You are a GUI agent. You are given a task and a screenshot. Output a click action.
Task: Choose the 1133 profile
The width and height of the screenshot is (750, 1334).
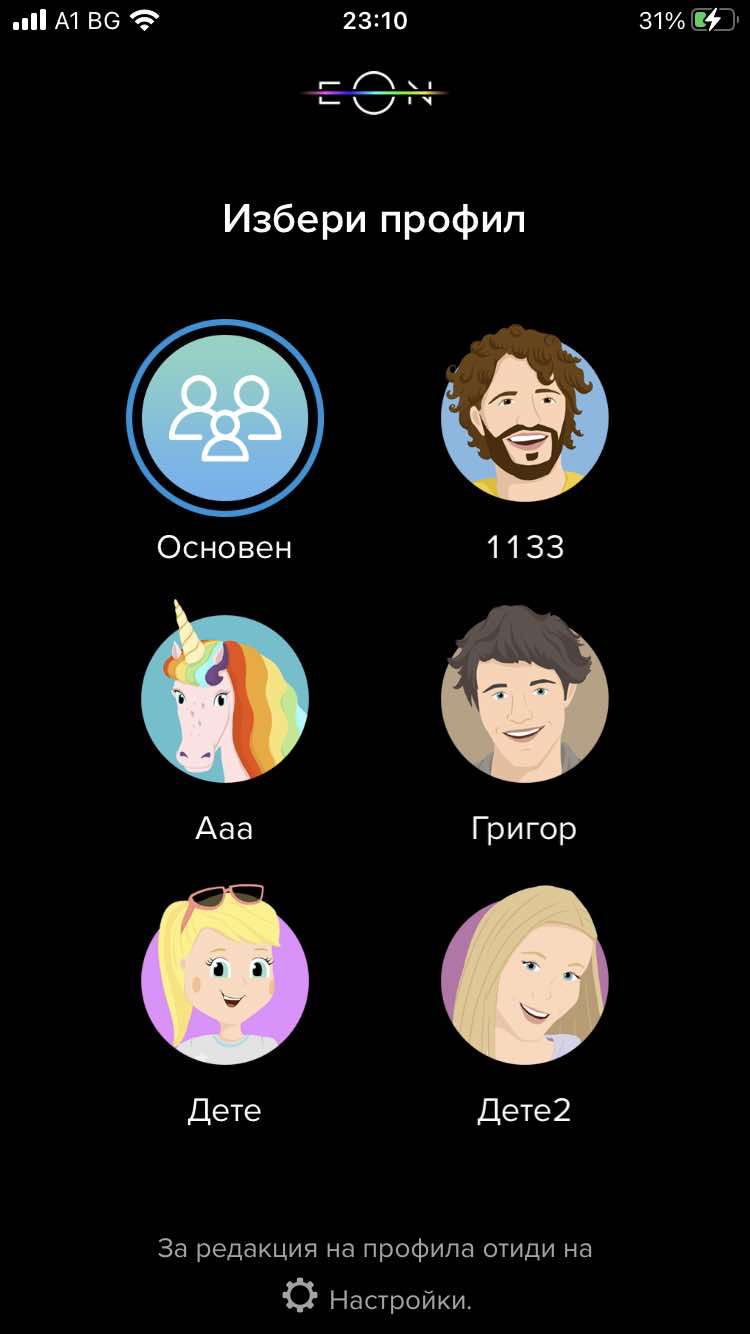coord(525,418)
